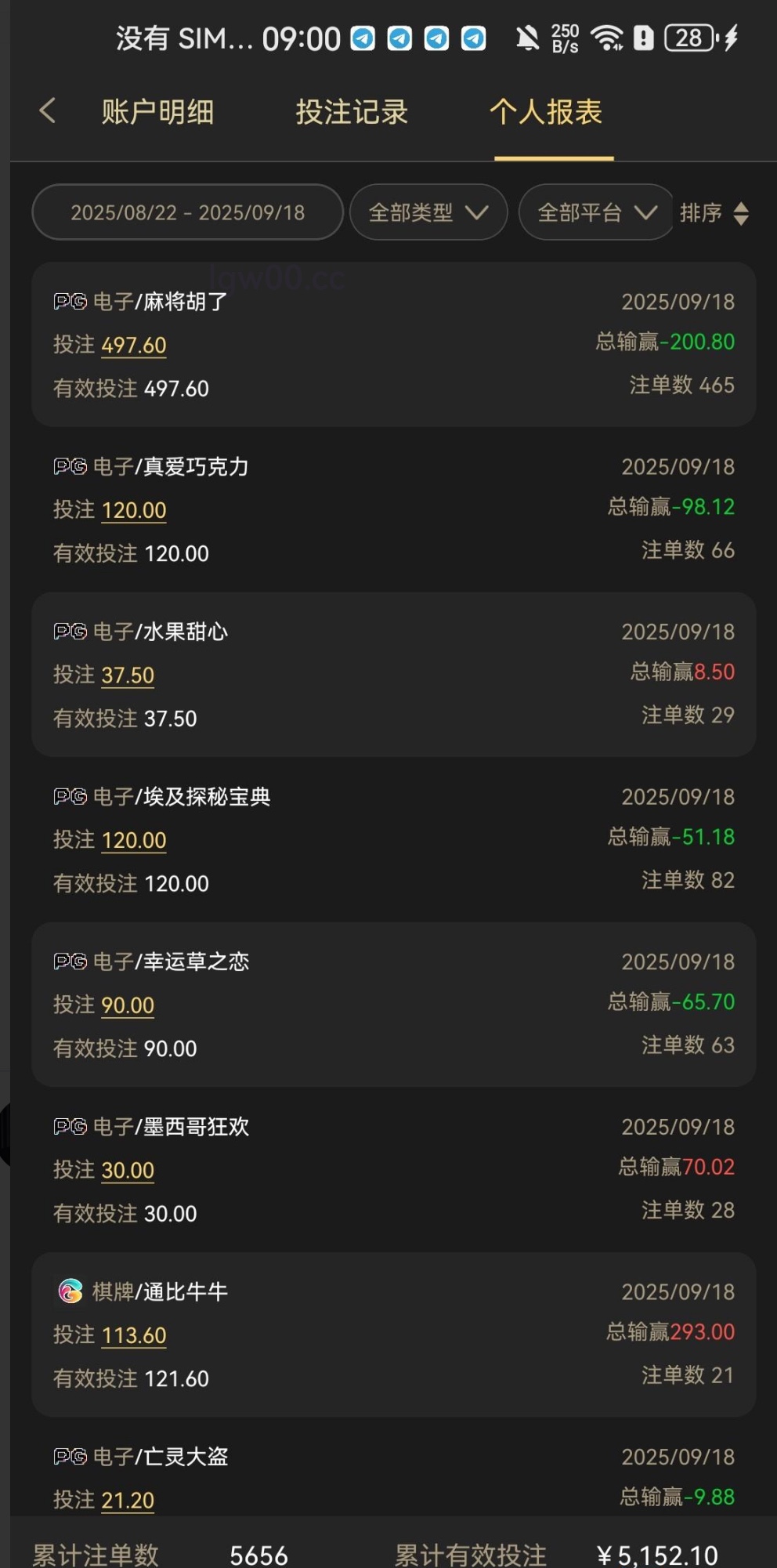Go back using the top-left arrow
This screenshot has height=1568, width=777.
(x=48, y=110)
